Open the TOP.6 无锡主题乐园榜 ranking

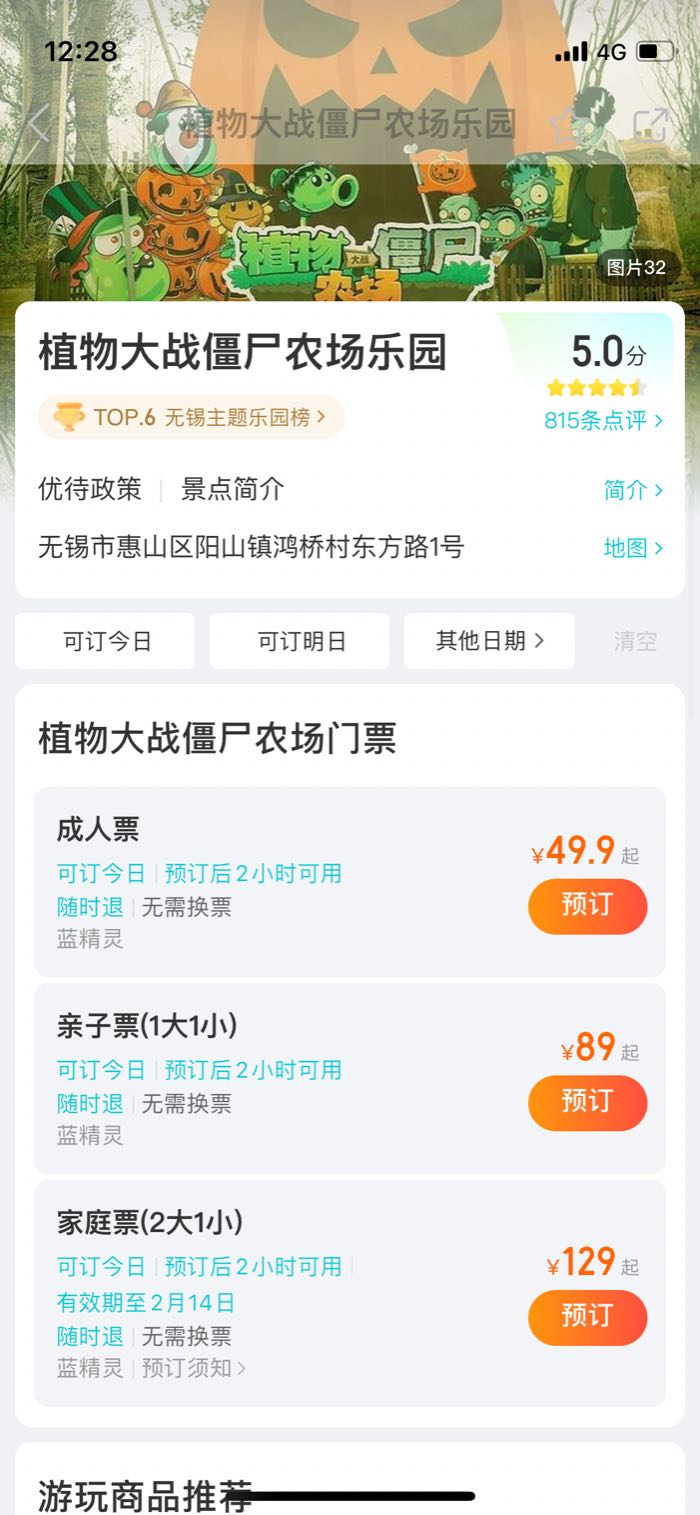pos(191,417)
